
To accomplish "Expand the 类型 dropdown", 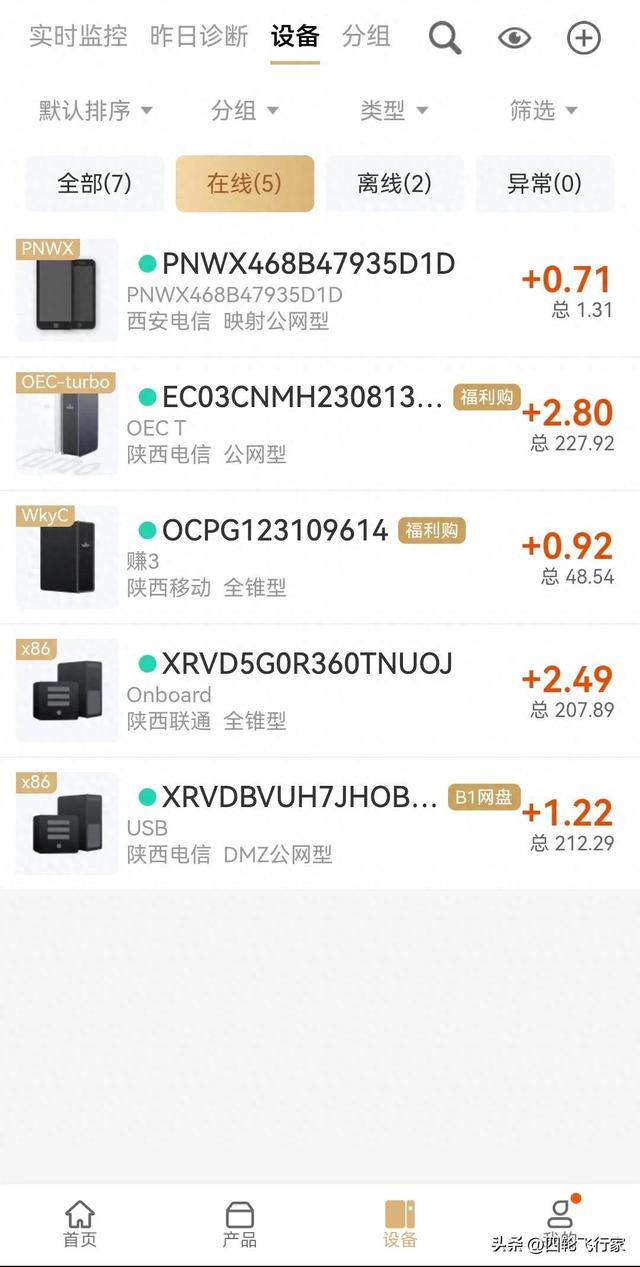I will (x=394, y=110).
